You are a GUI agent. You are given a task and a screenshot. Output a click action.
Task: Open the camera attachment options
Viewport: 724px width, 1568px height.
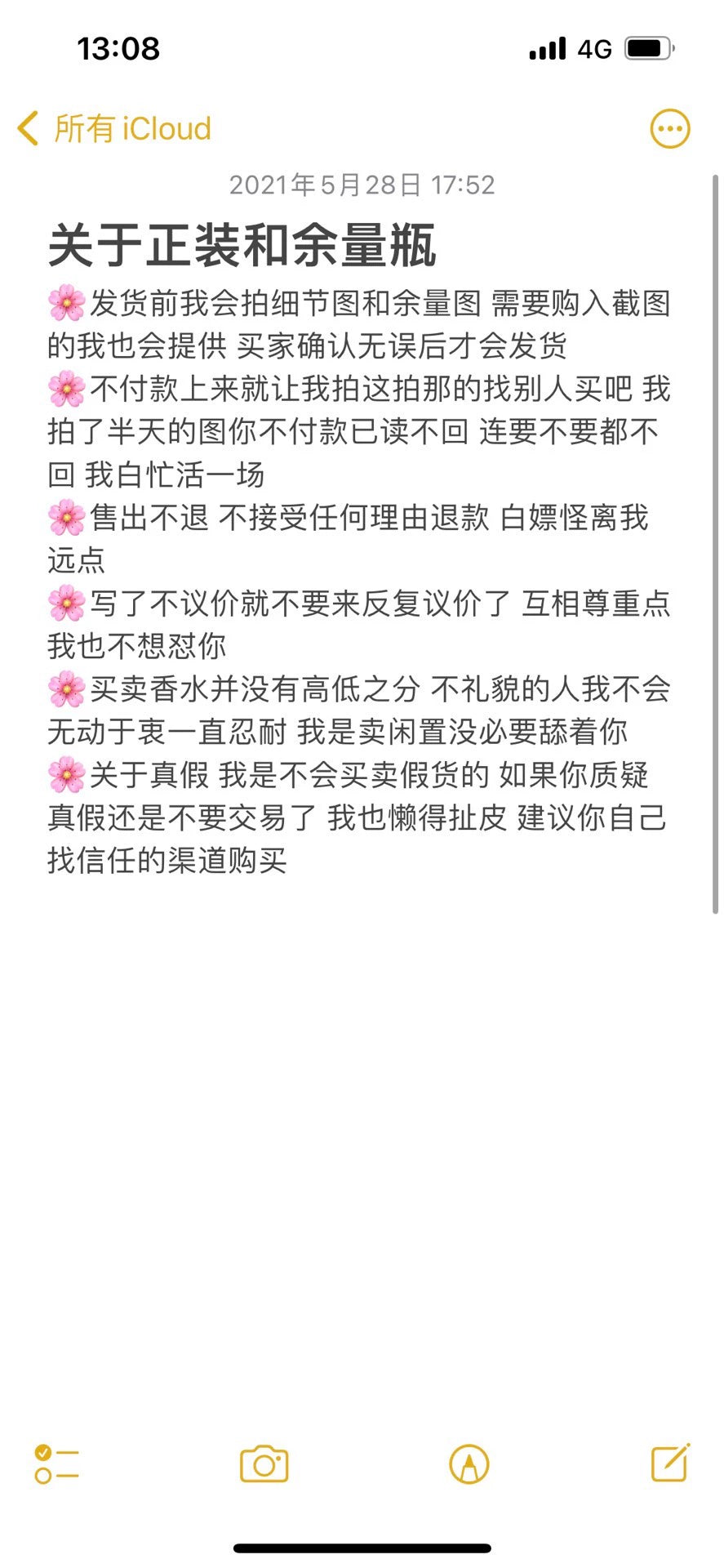click(x=264, y=1463)
